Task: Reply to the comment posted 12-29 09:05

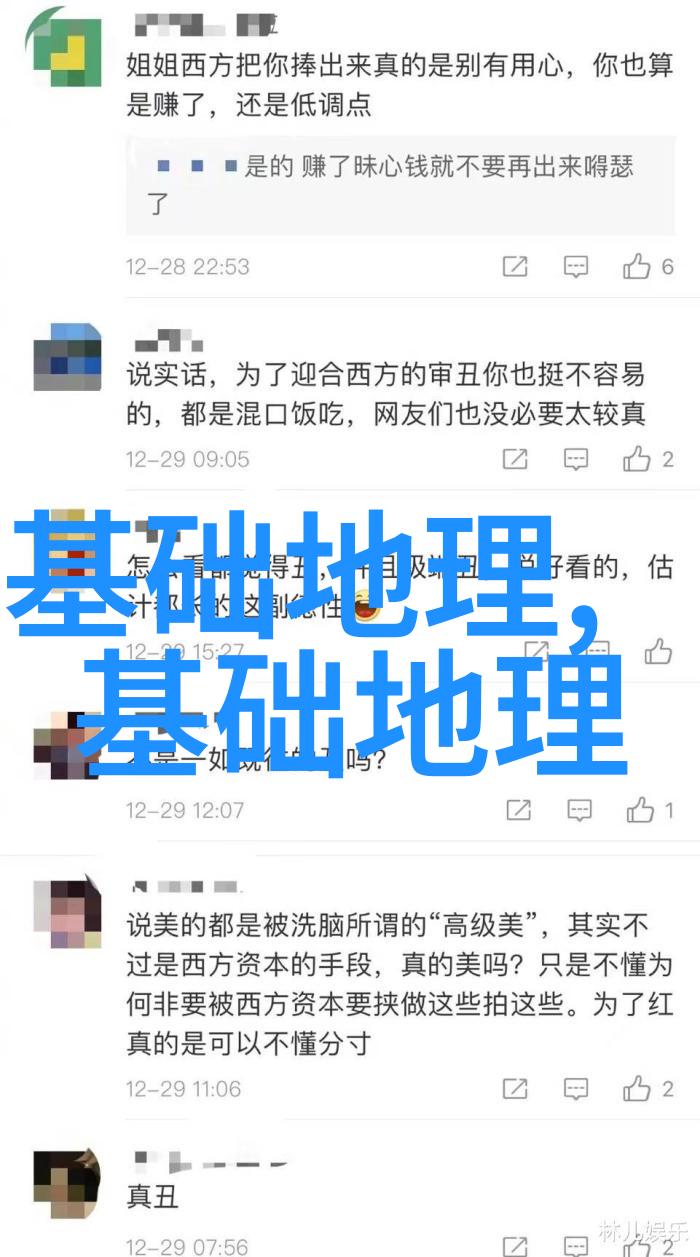Action: [x=575, y=459]
